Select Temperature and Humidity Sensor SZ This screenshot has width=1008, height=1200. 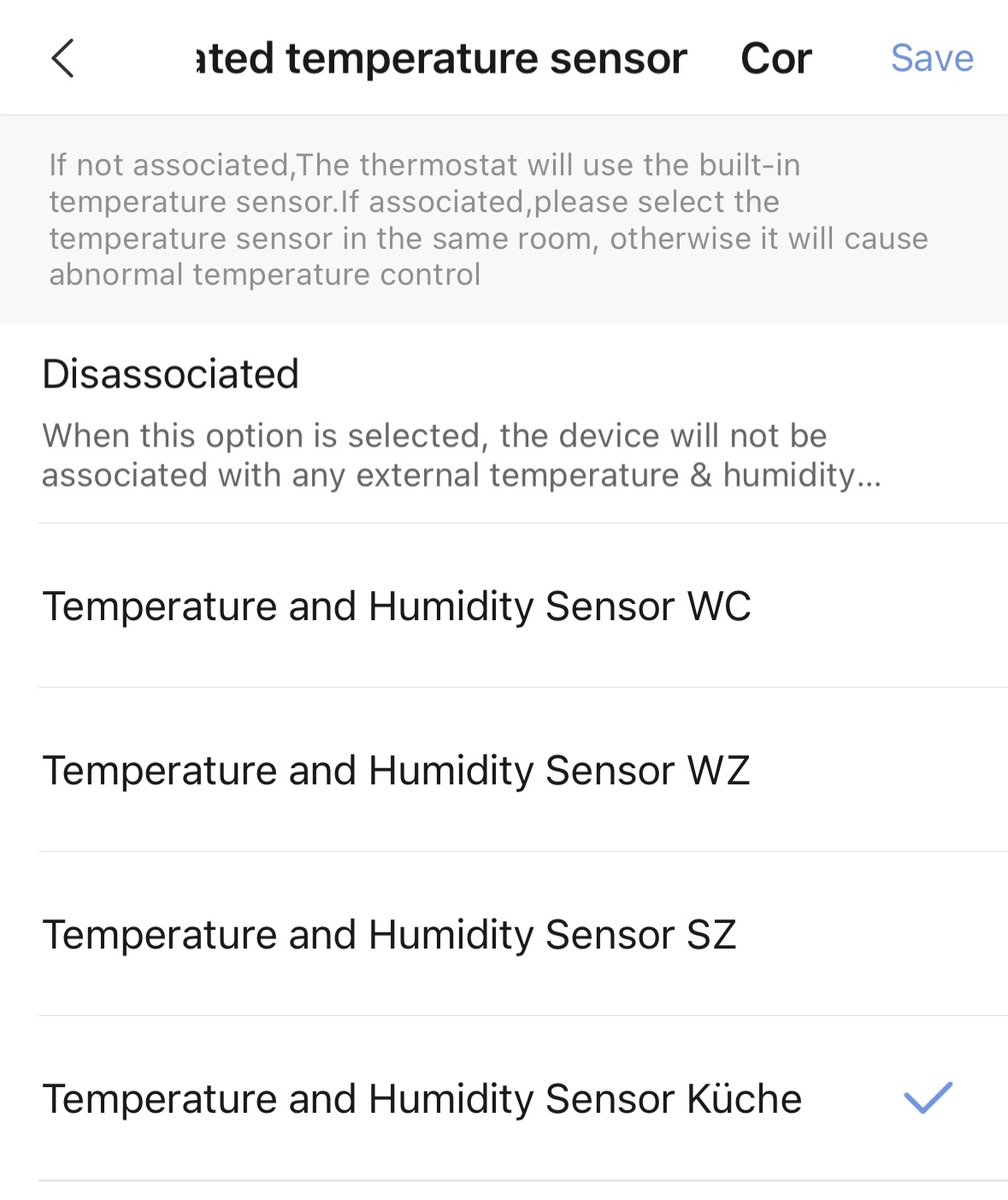click(x=389, y=934)
